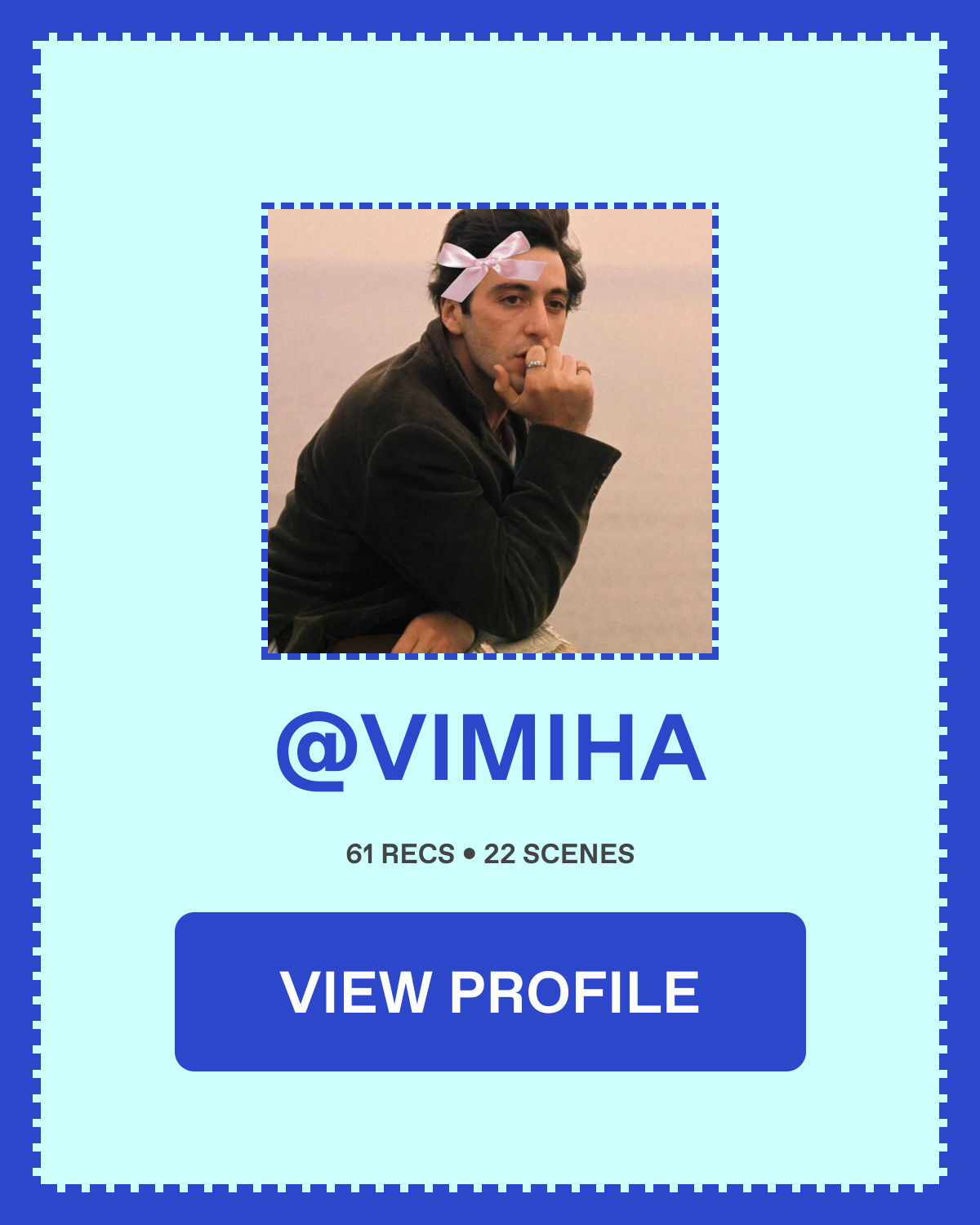980x1225 pixels.
Task: Open the @vimiha profile picture
Action: (490, 431)
